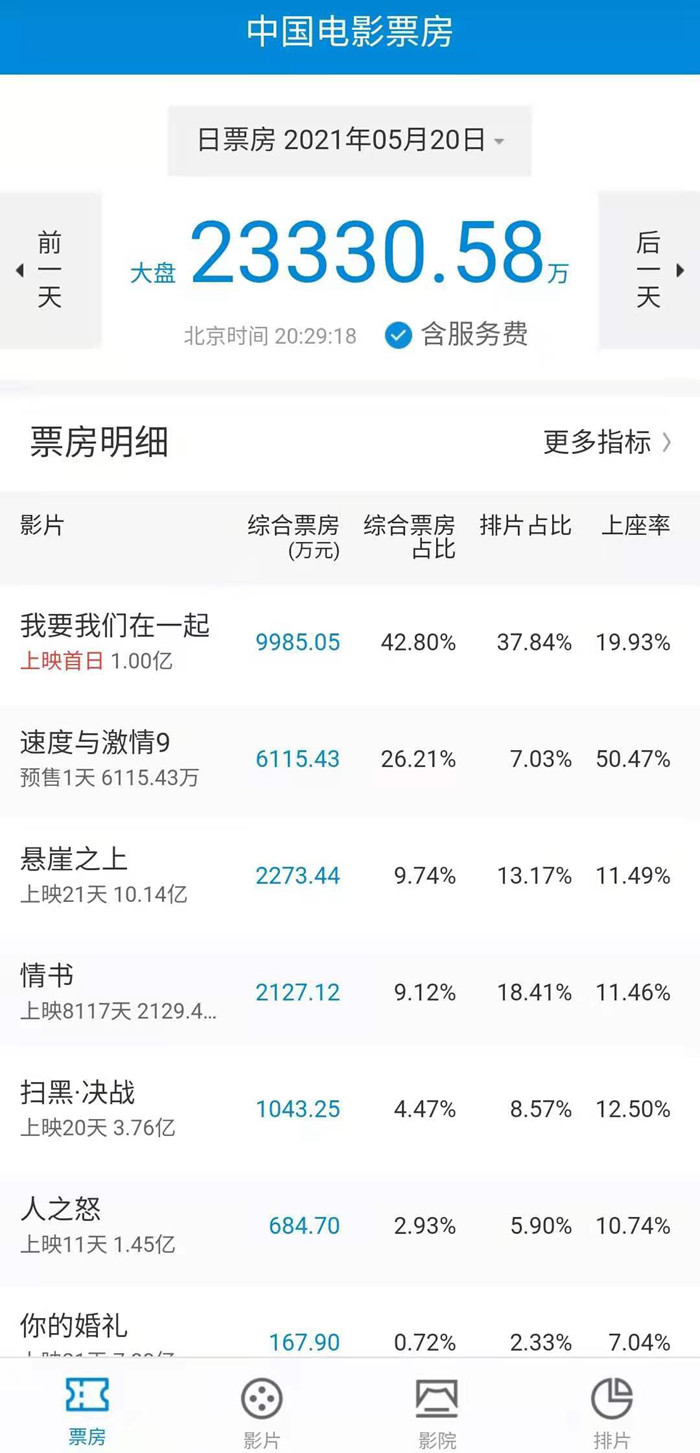Image resolution: width=700 pixels, height=1453 pixels.
Task: Open details for 速度与激情9
Action: (x=96, y=743)
